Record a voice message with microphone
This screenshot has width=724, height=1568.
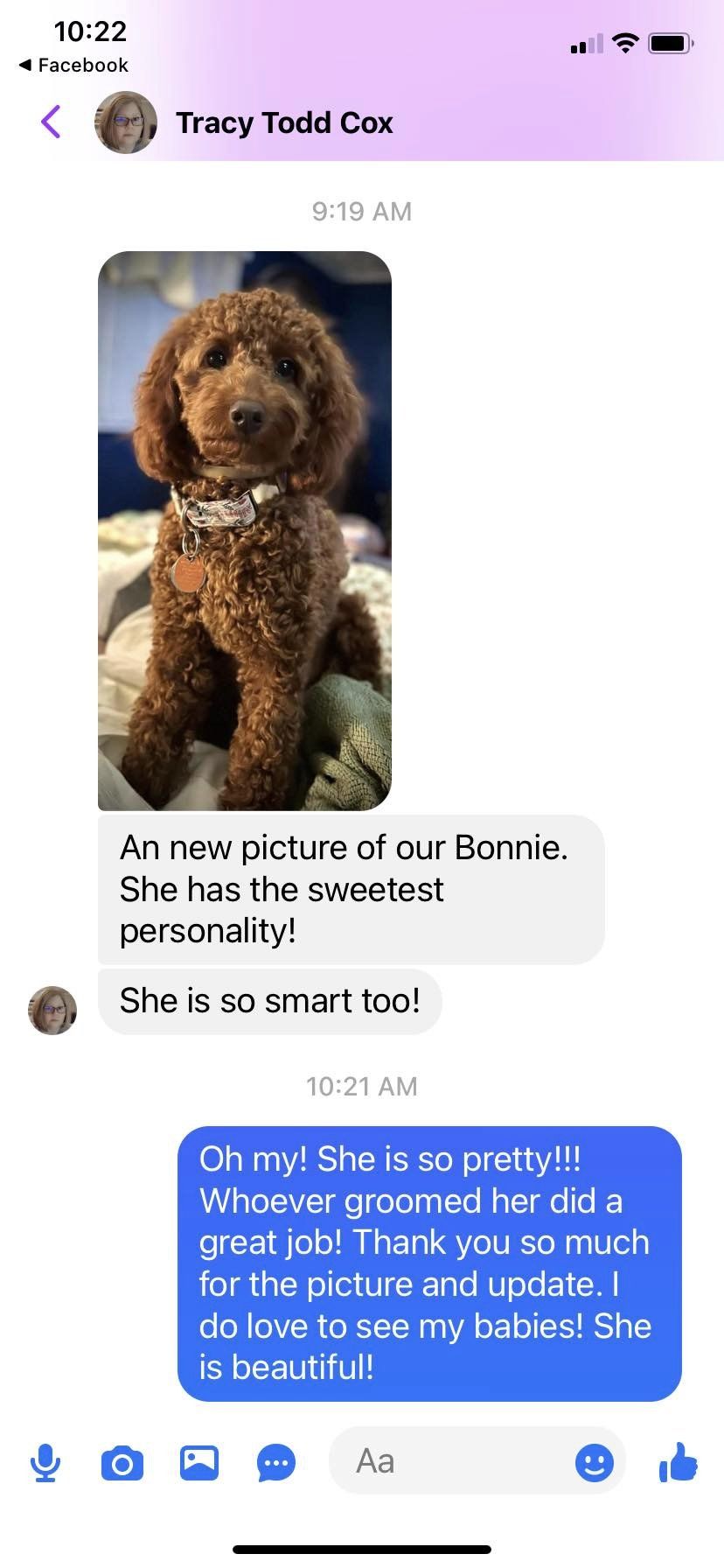[45, 1462]
